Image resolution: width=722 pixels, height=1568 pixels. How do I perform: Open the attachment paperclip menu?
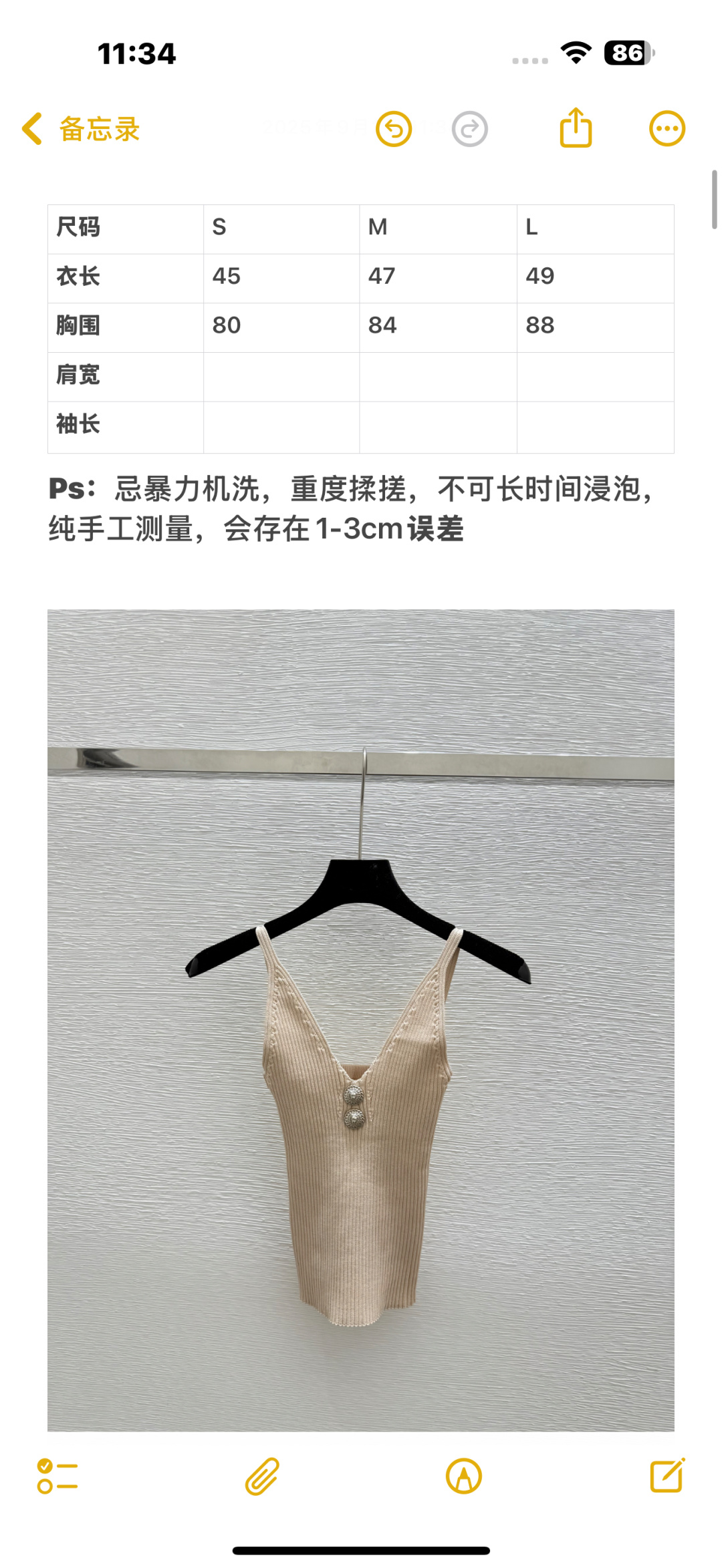[x=262, y=1476]
